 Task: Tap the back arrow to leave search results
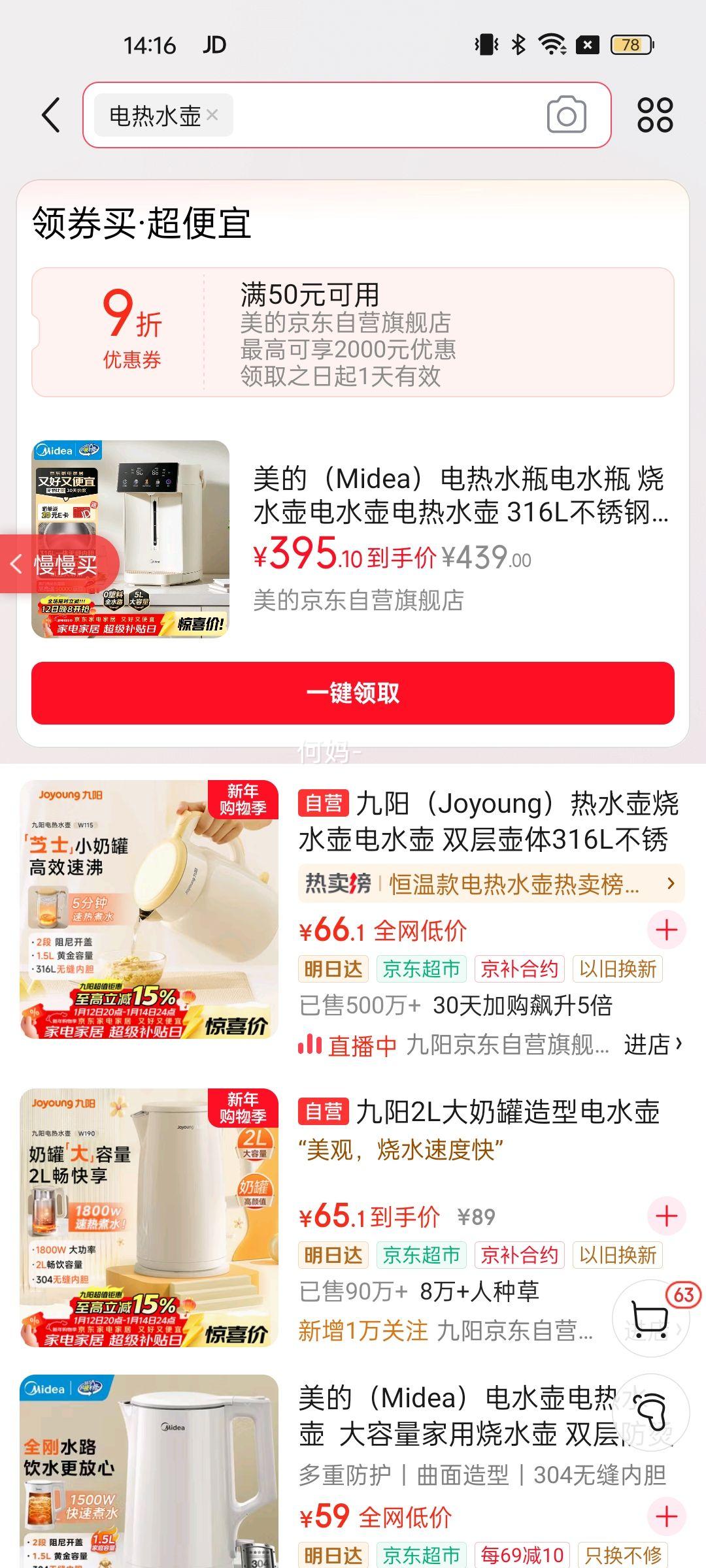coord(49,114)
